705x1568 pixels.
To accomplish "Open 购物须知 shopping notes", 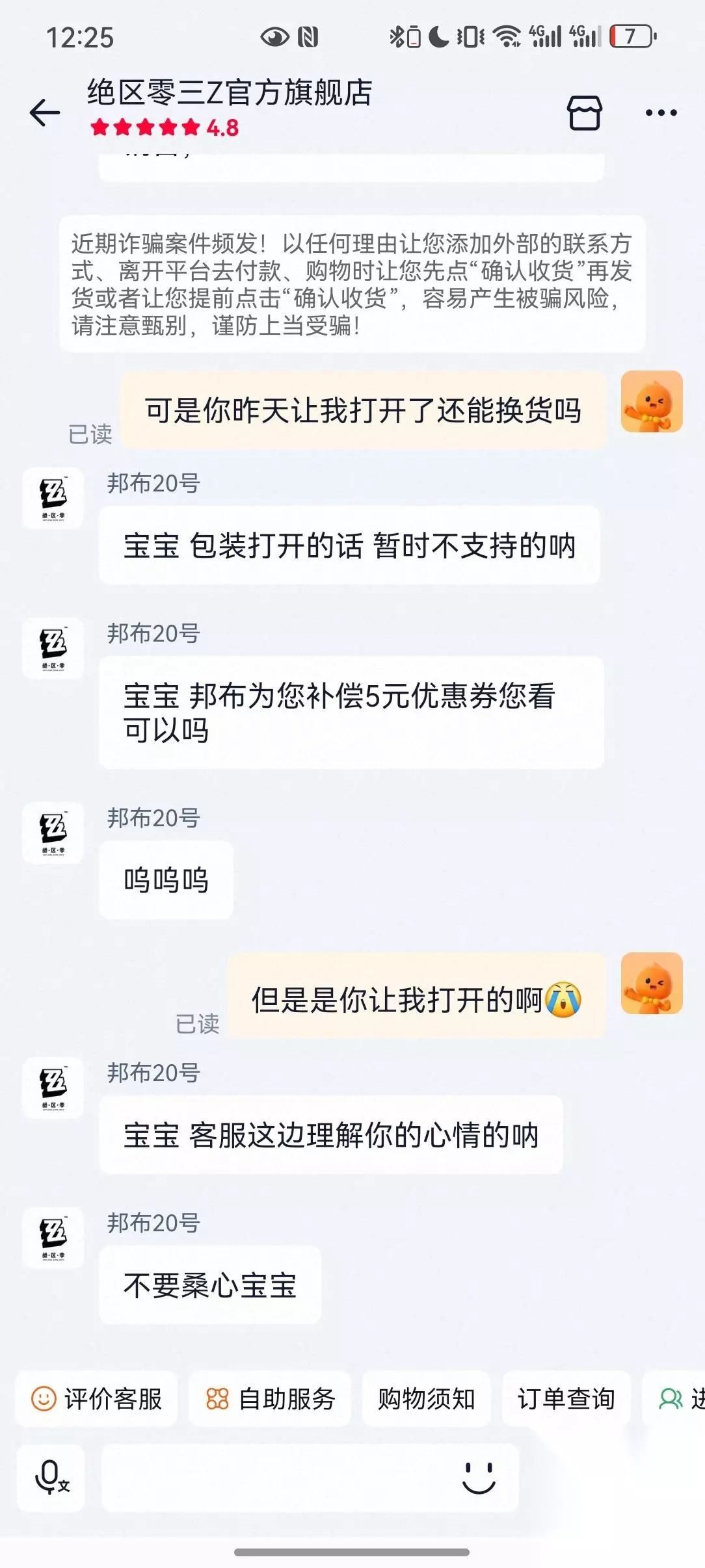I will click(426, 1399).
